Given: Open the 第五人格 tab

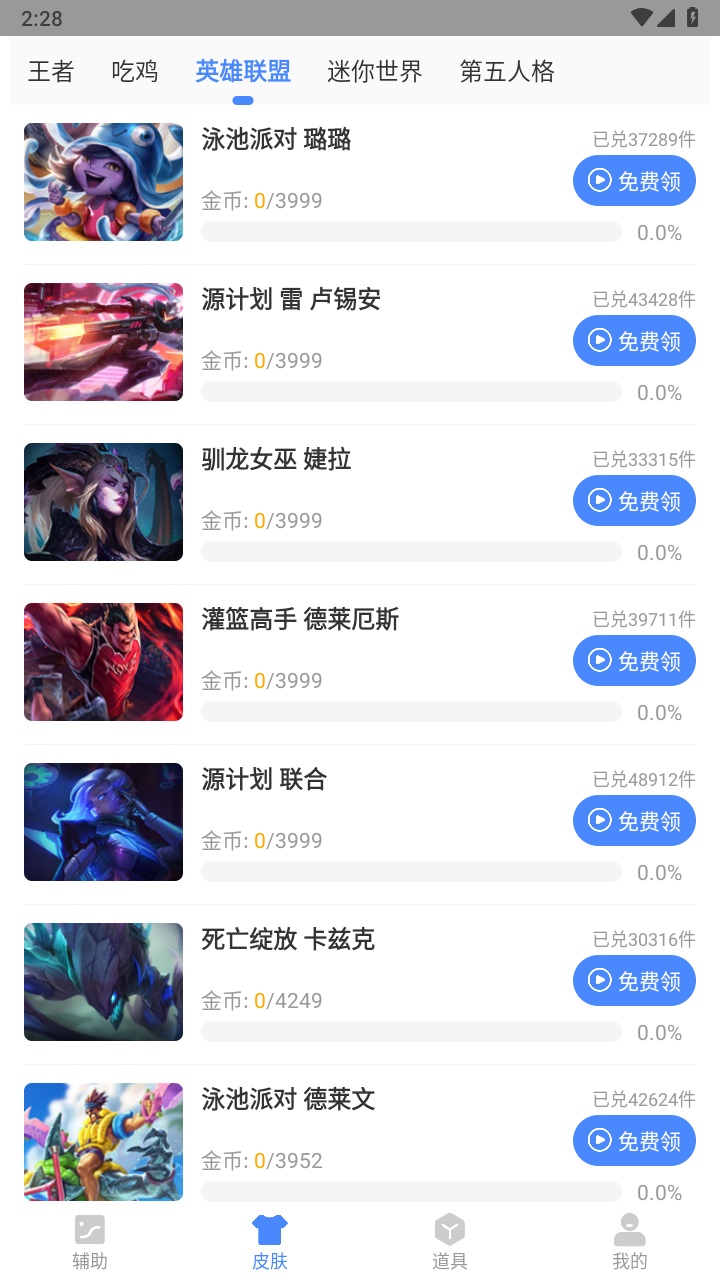Looking at the screenshot, I should [x=505, y=71].
